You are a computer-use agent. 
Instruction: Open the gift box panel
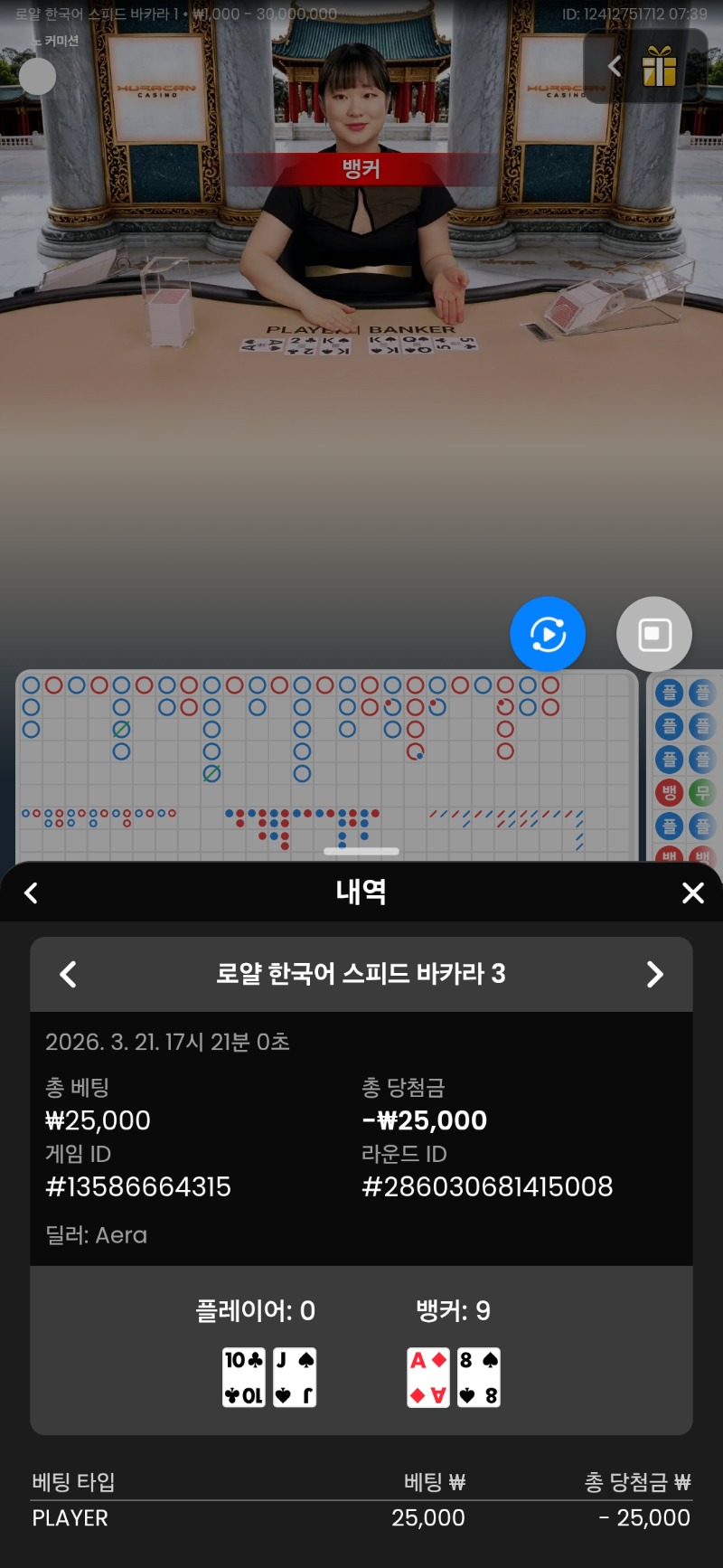659,67
